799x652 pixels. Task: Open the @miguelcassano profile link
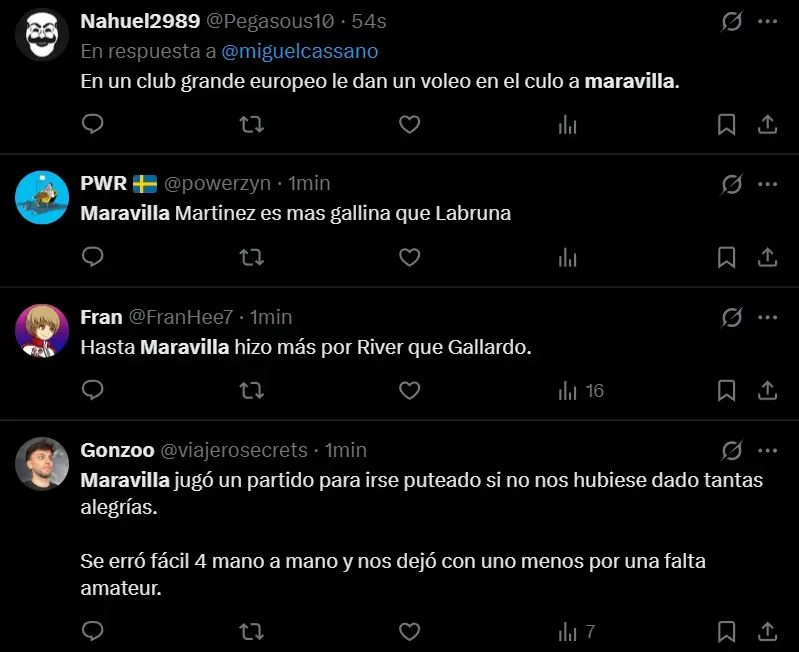[299, 50]
